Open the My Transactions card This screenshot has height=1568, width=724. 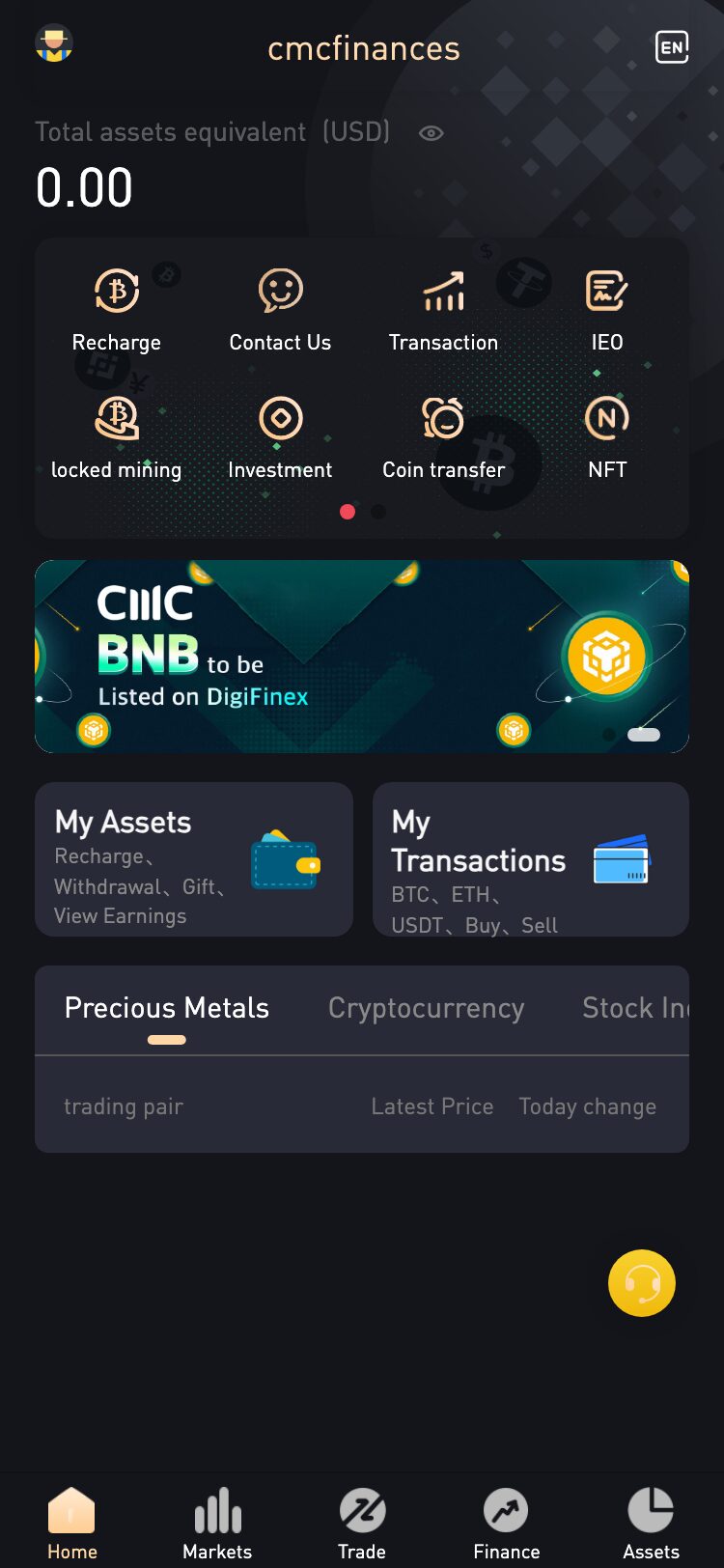pos(530,859)
